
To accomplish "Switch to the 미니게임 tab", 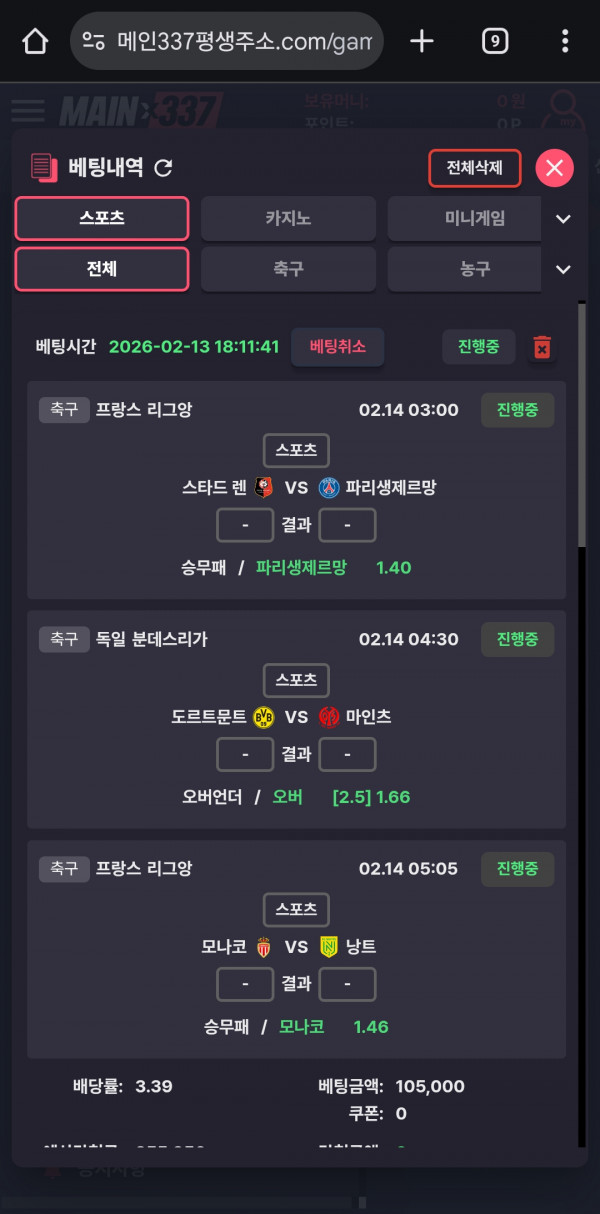I will click(x=474, y=218).
